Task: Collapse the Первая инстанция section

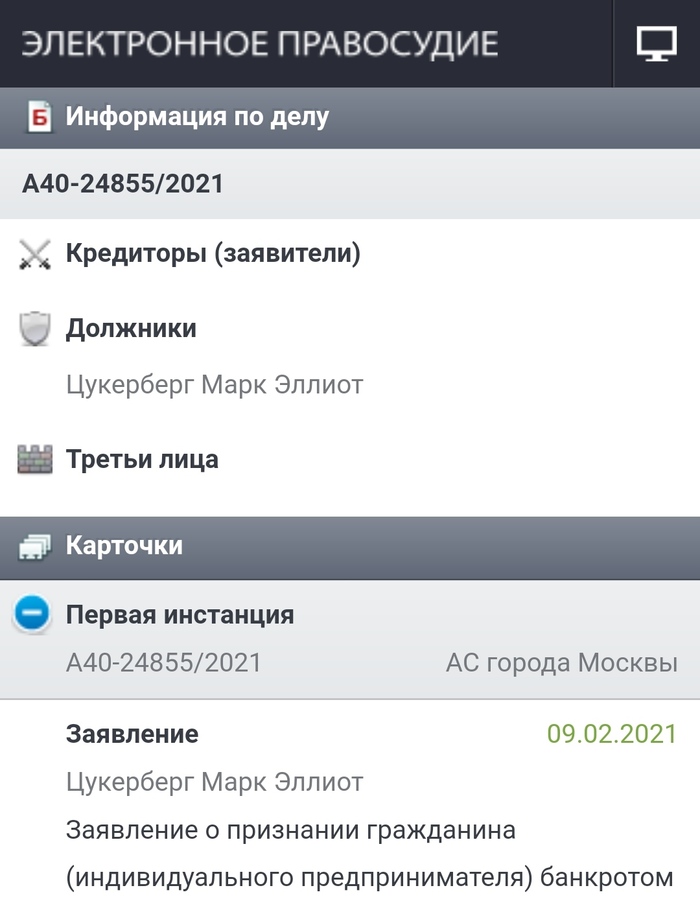Action: pos(33,615)
